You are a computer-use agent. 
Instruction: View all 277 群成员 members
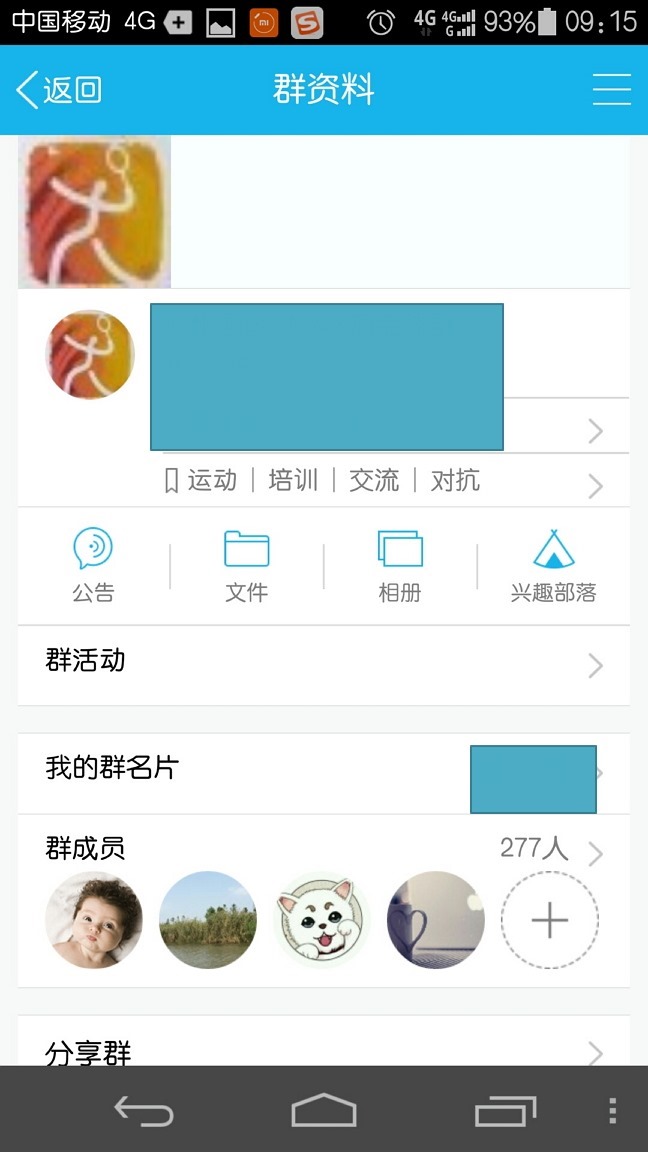click(323, 849)
